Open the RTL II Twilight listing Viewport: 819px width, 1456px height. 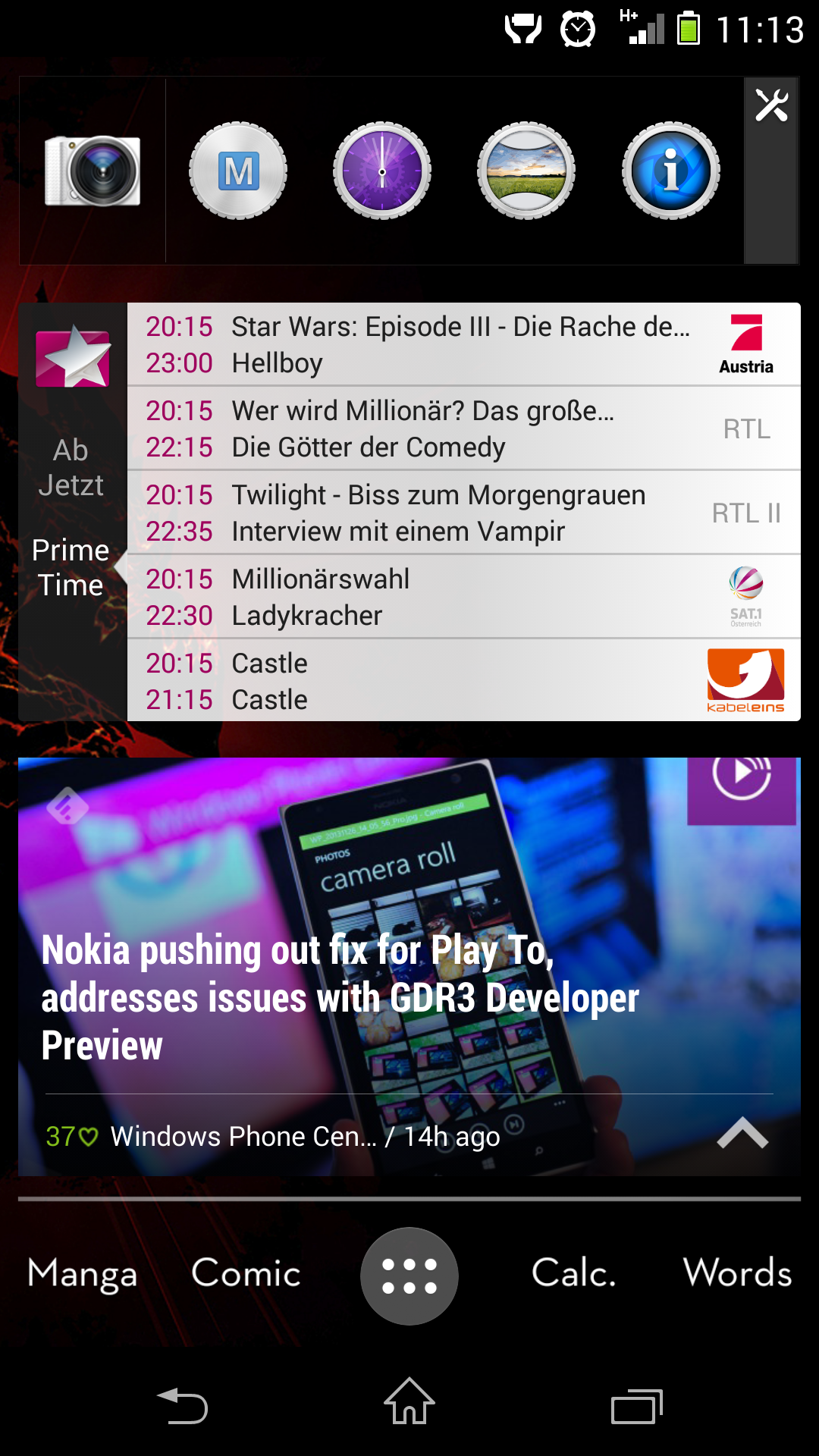463,513
